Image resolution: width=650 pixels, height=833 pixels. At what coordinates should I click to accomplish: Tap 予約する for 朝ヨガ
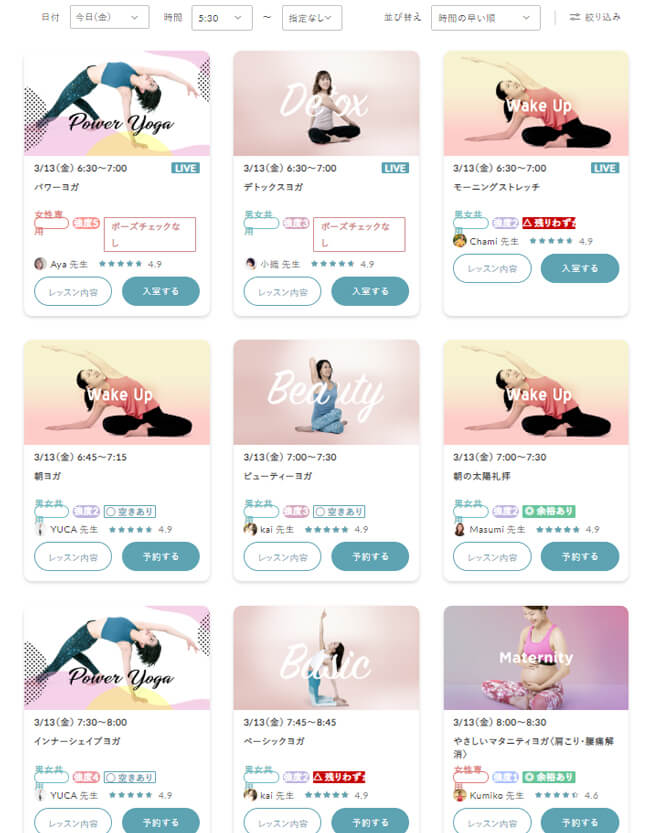point(161,556)
